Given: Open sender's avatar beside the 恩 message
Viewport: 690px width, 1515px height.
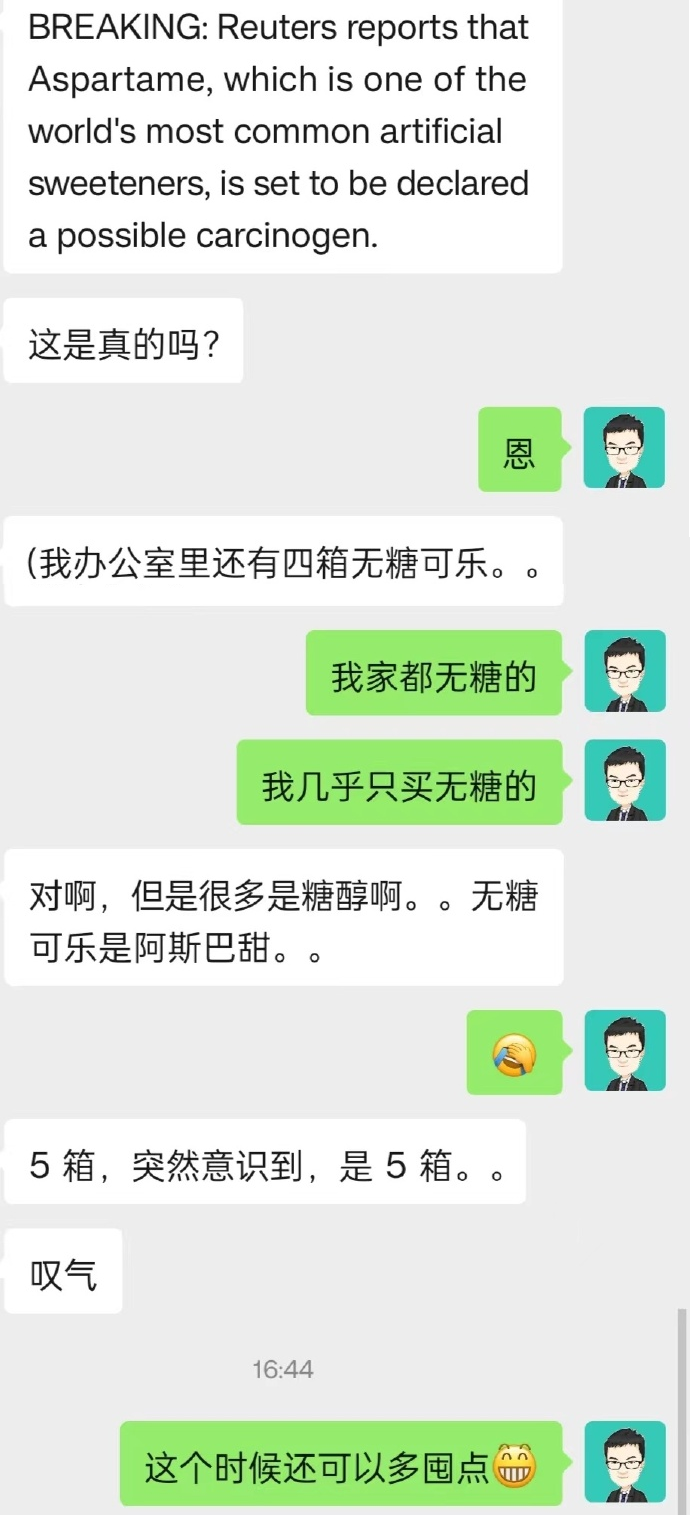Looking at the screenshot, I should tap(625, 448).
